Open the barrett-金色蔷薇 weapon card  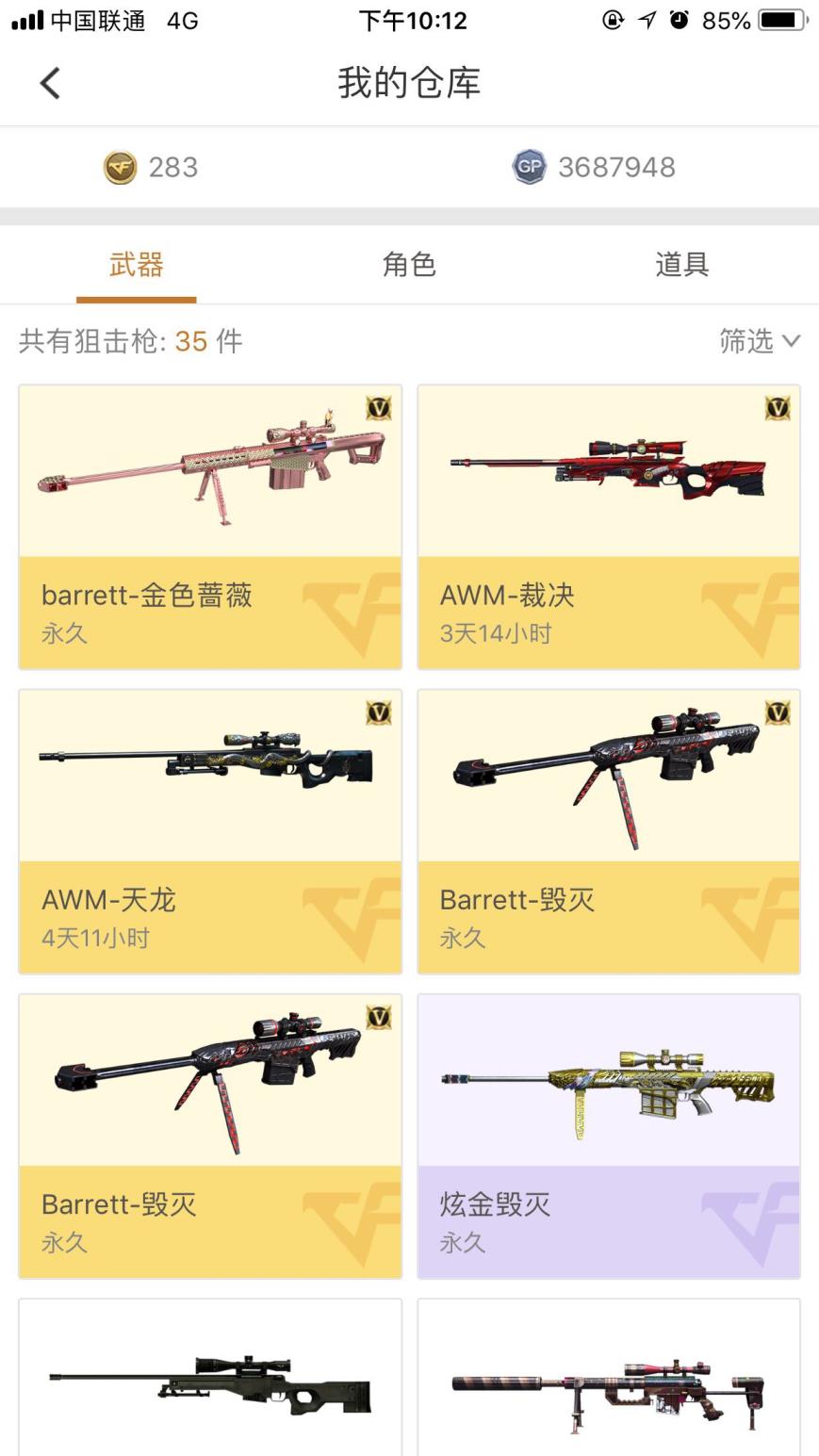tap(210, 527)
